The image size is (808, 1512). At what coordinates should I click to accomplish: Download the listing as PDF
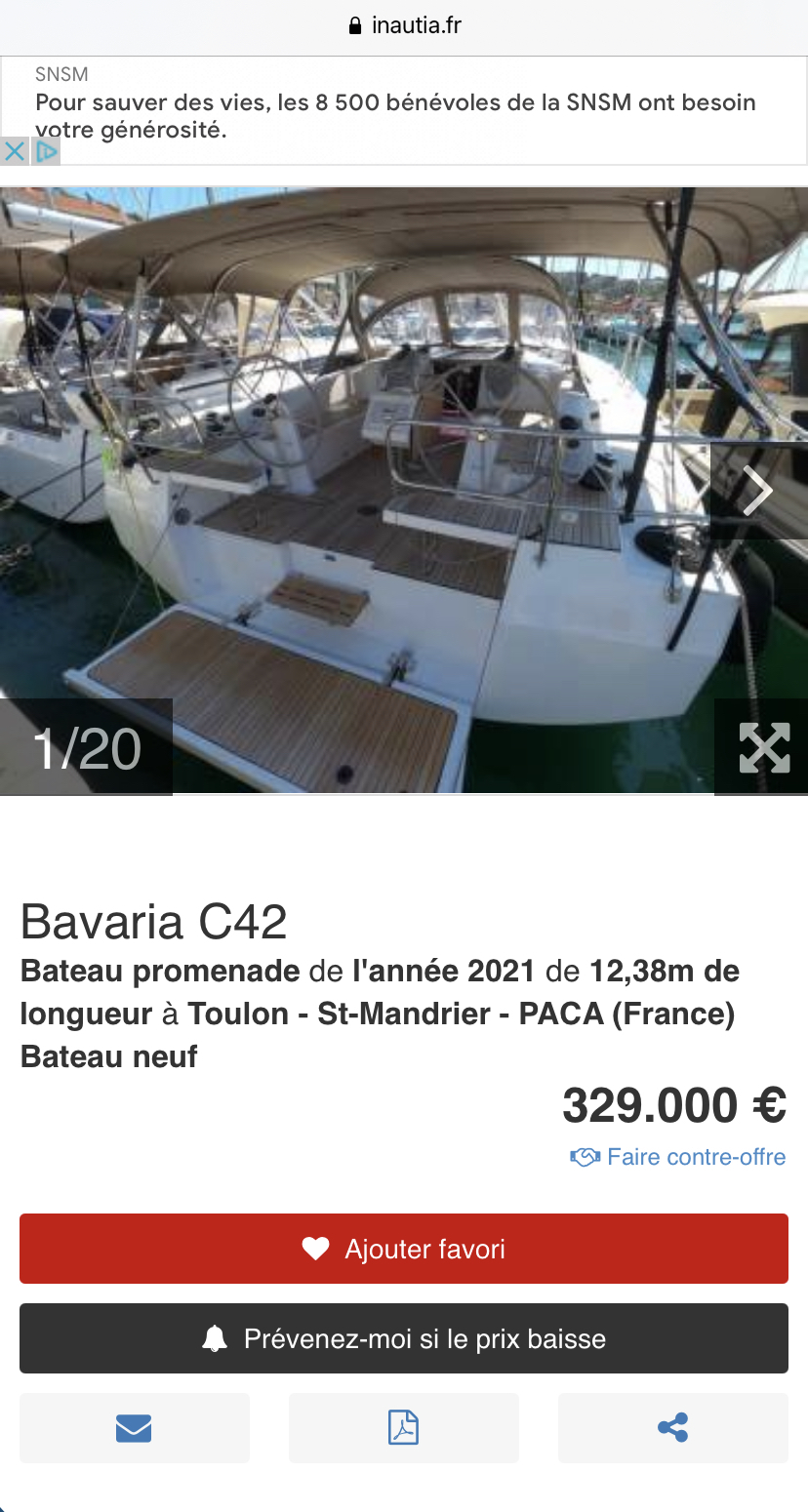(404, 1428)
